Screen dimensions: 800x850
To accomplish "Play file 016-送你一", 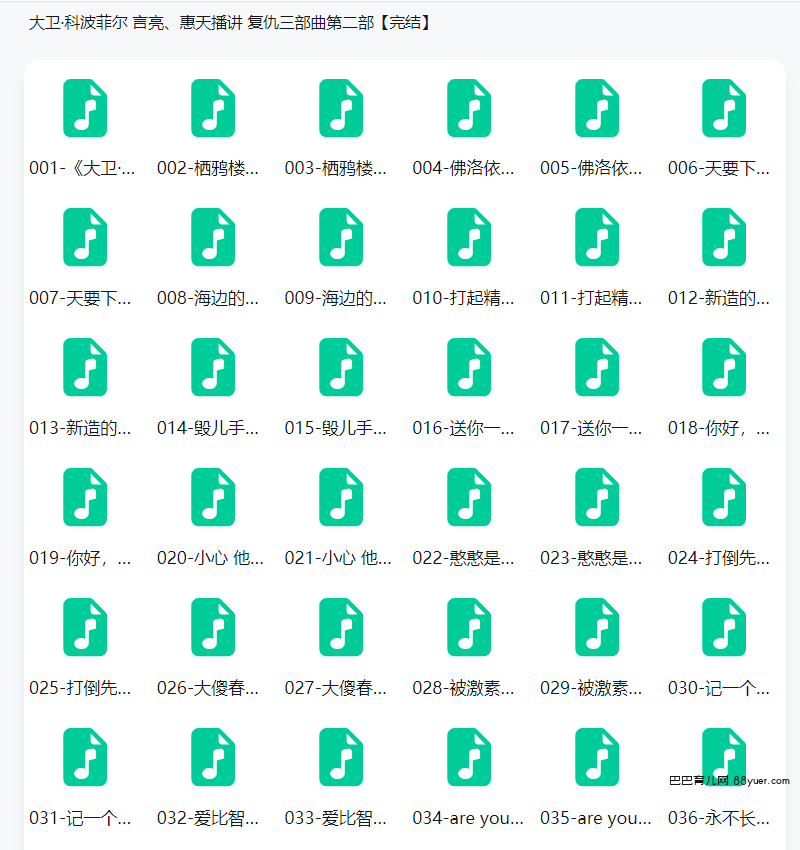I will pos(469,367).
